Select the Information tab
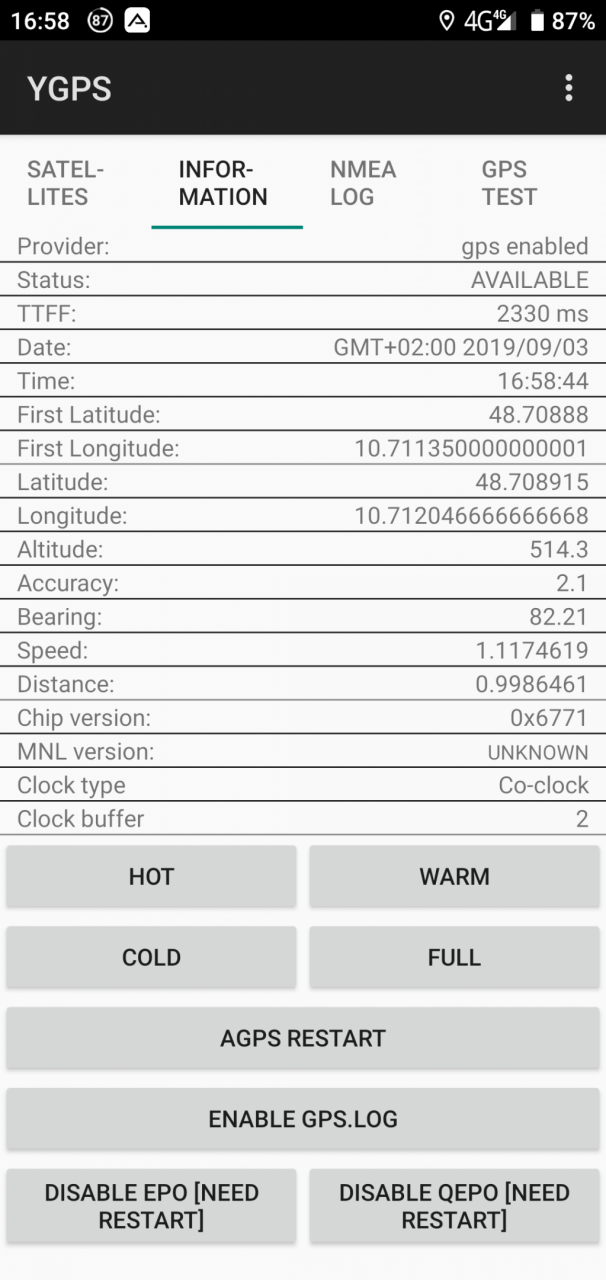 click(227, 183)
